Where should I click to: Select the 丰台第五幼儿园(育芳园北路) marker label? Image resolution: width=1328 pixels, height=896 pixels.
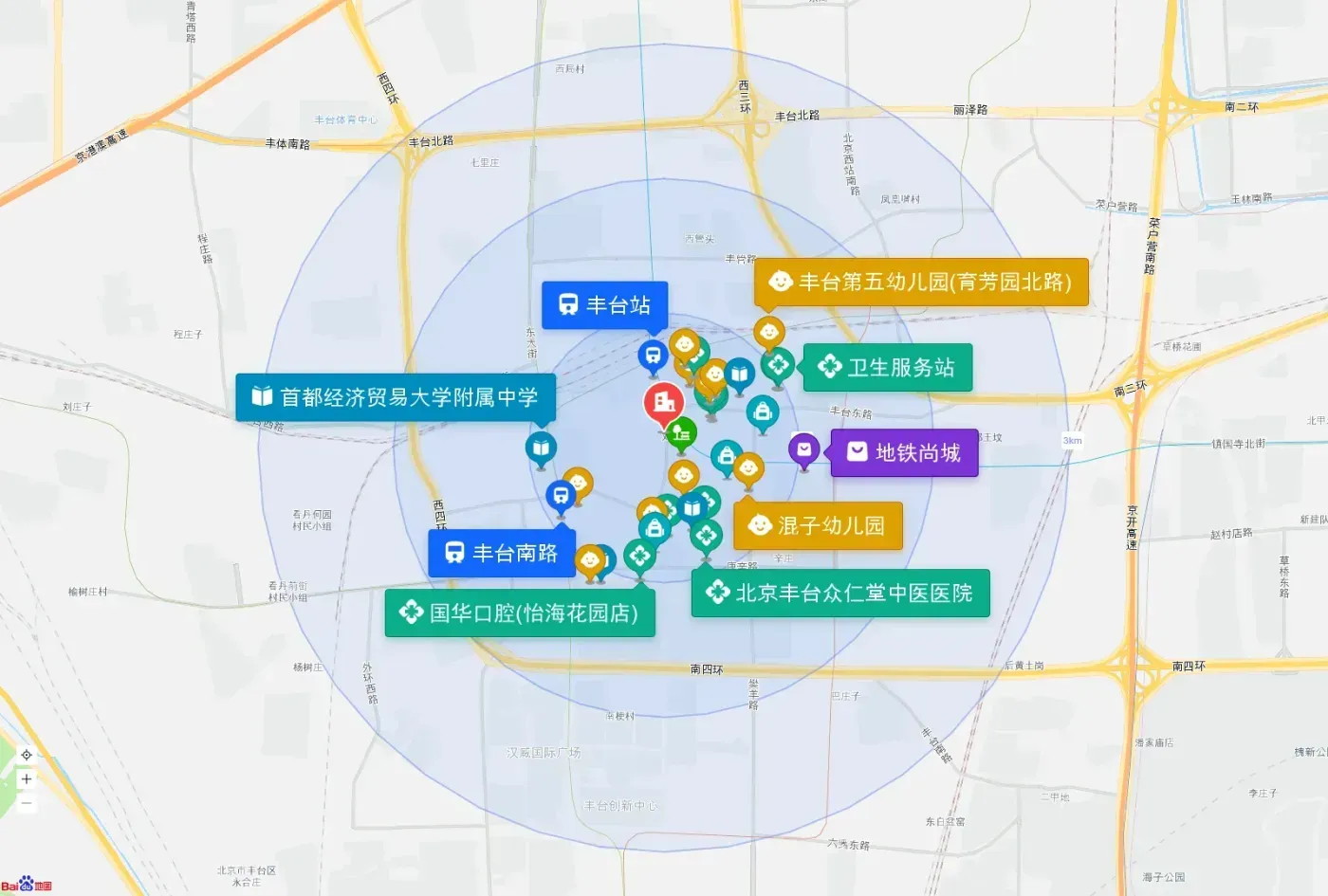tap(921, 282)
